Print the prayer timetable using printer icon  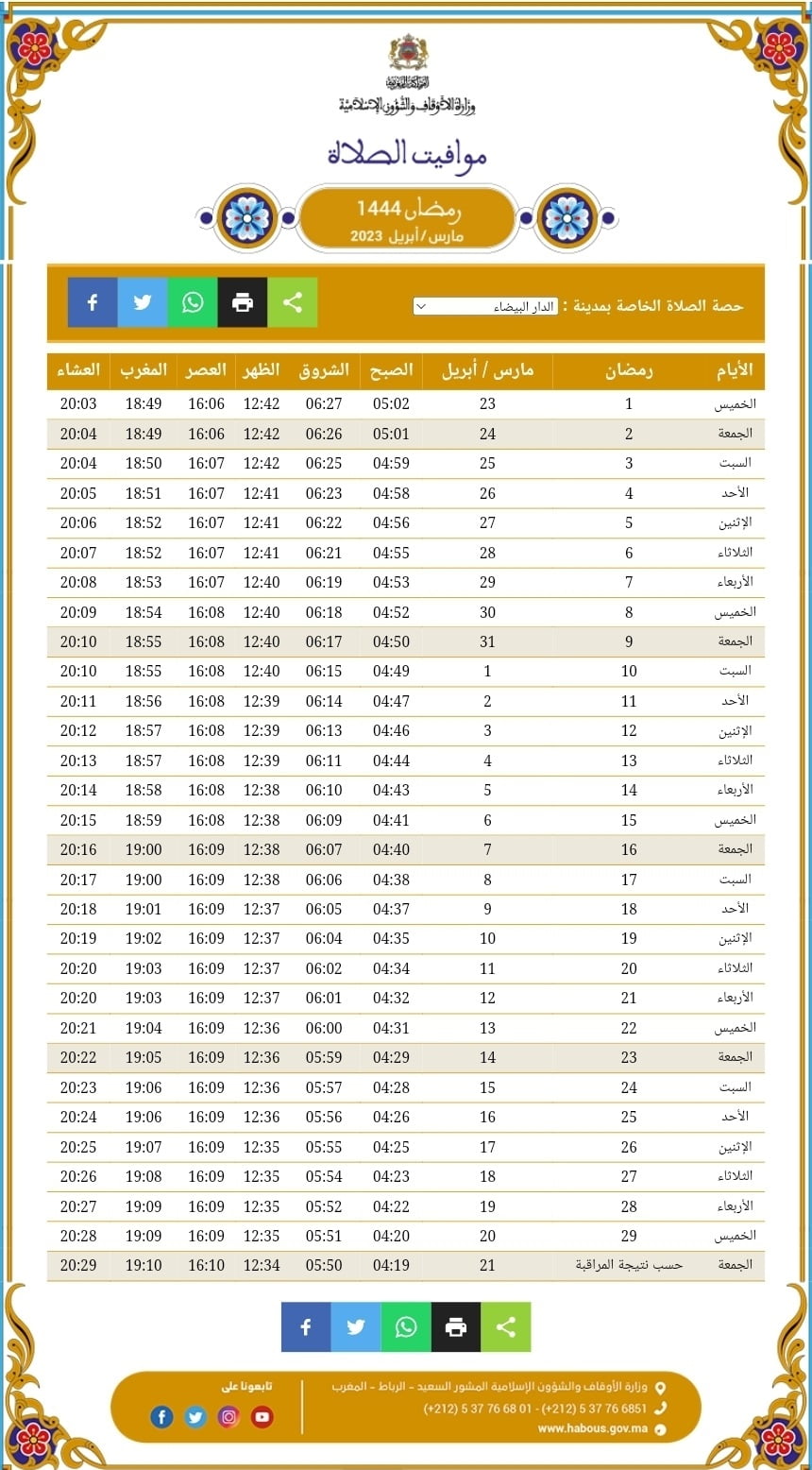(x=243, y=302)
